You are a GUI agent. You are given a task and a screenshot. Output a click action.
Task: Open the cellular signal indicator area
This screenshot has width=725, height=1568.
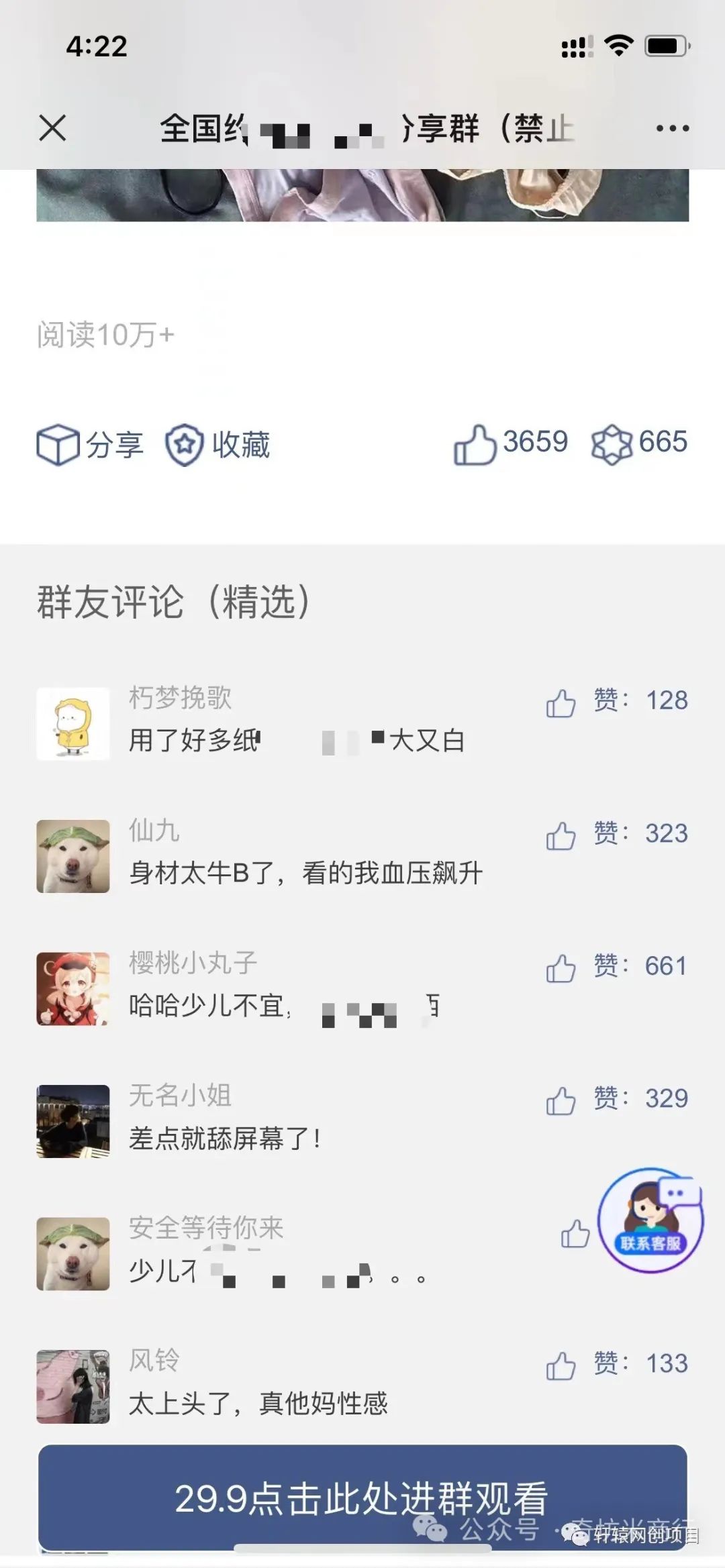pyautogui.click(x=575, y=46)
